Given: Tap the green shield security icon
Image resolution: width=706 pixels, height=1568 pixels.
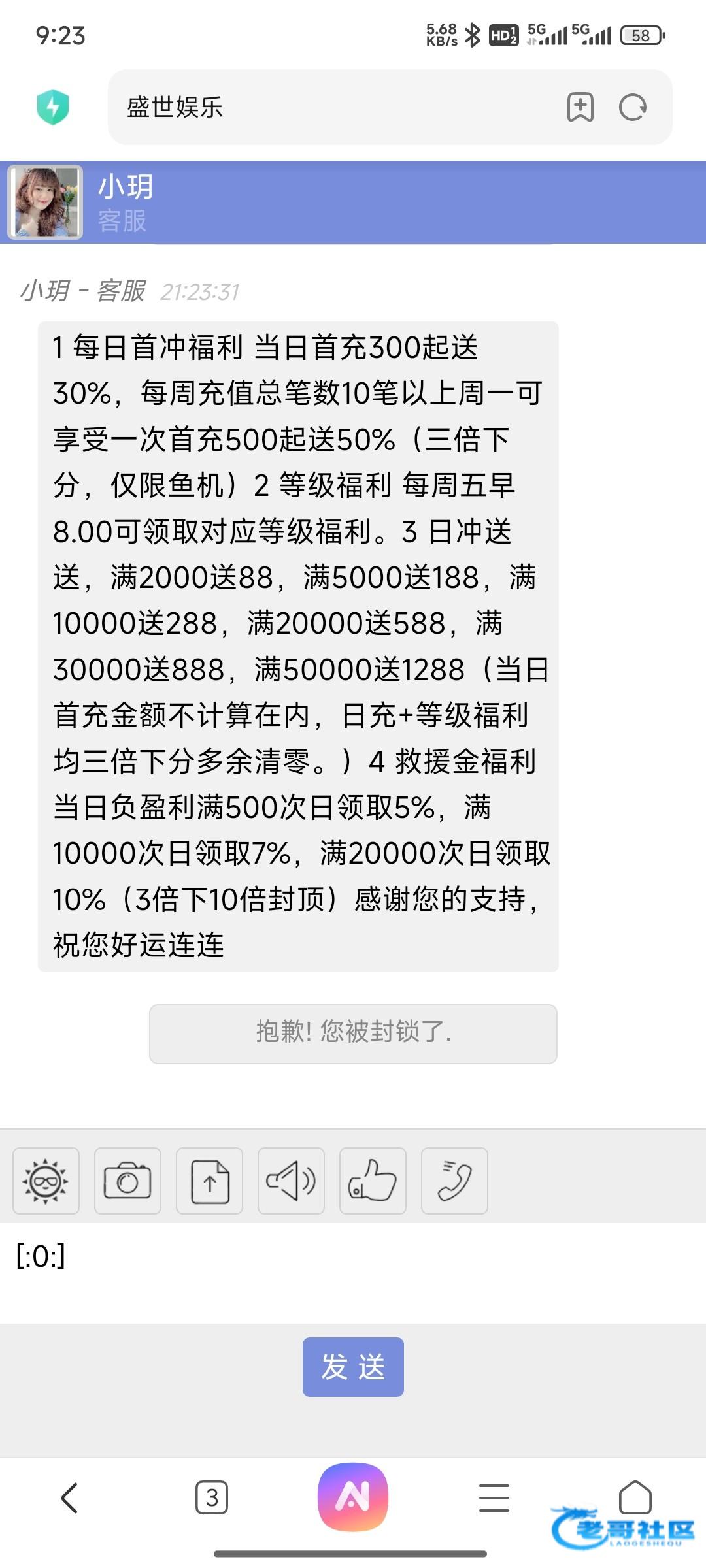Looking at the screenshot, I should coord(53,107).
